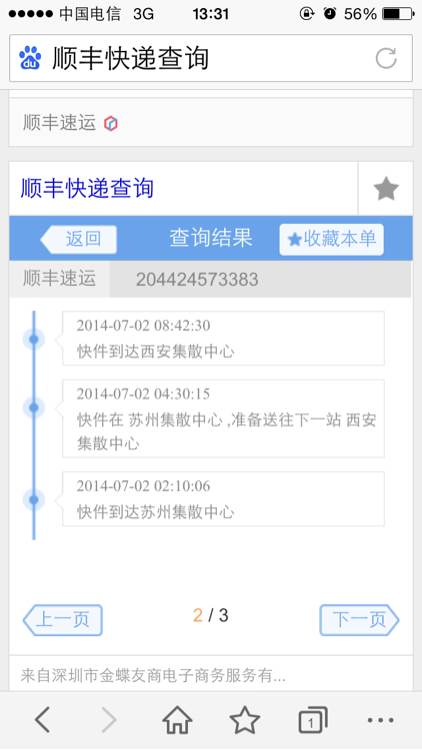Tap 返回 to go back
Viewport: 422px width, 750px height.
click(79, 239)
